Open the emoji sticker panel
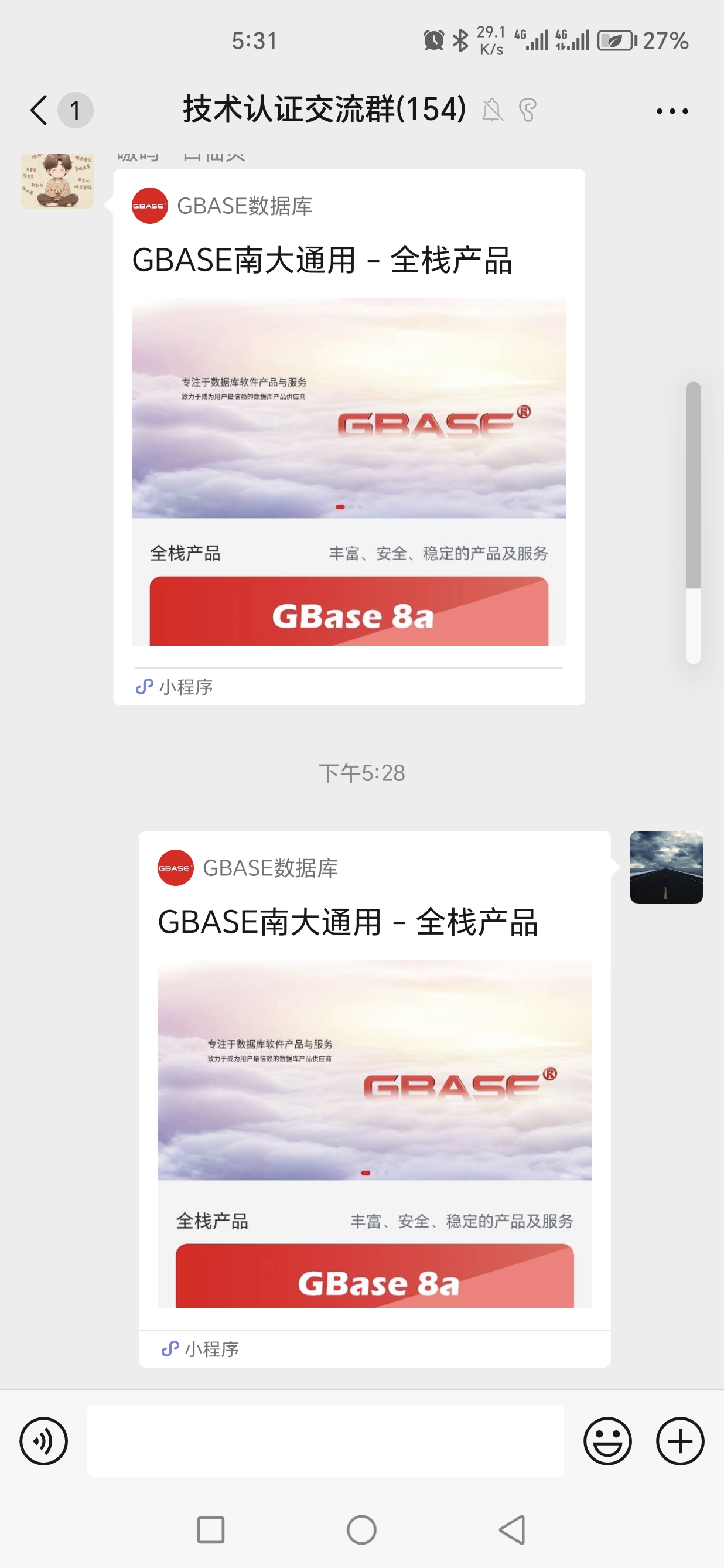The image size is (724, 1568). (607, 1441)
